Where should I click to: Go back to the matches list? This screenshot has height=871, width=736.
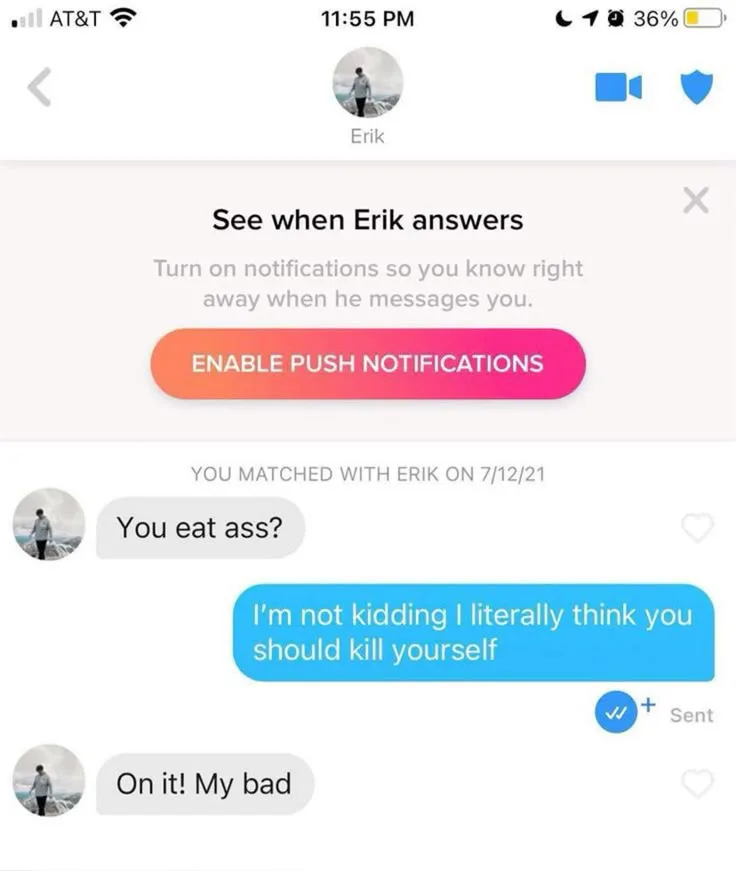[x=38, y=88]
